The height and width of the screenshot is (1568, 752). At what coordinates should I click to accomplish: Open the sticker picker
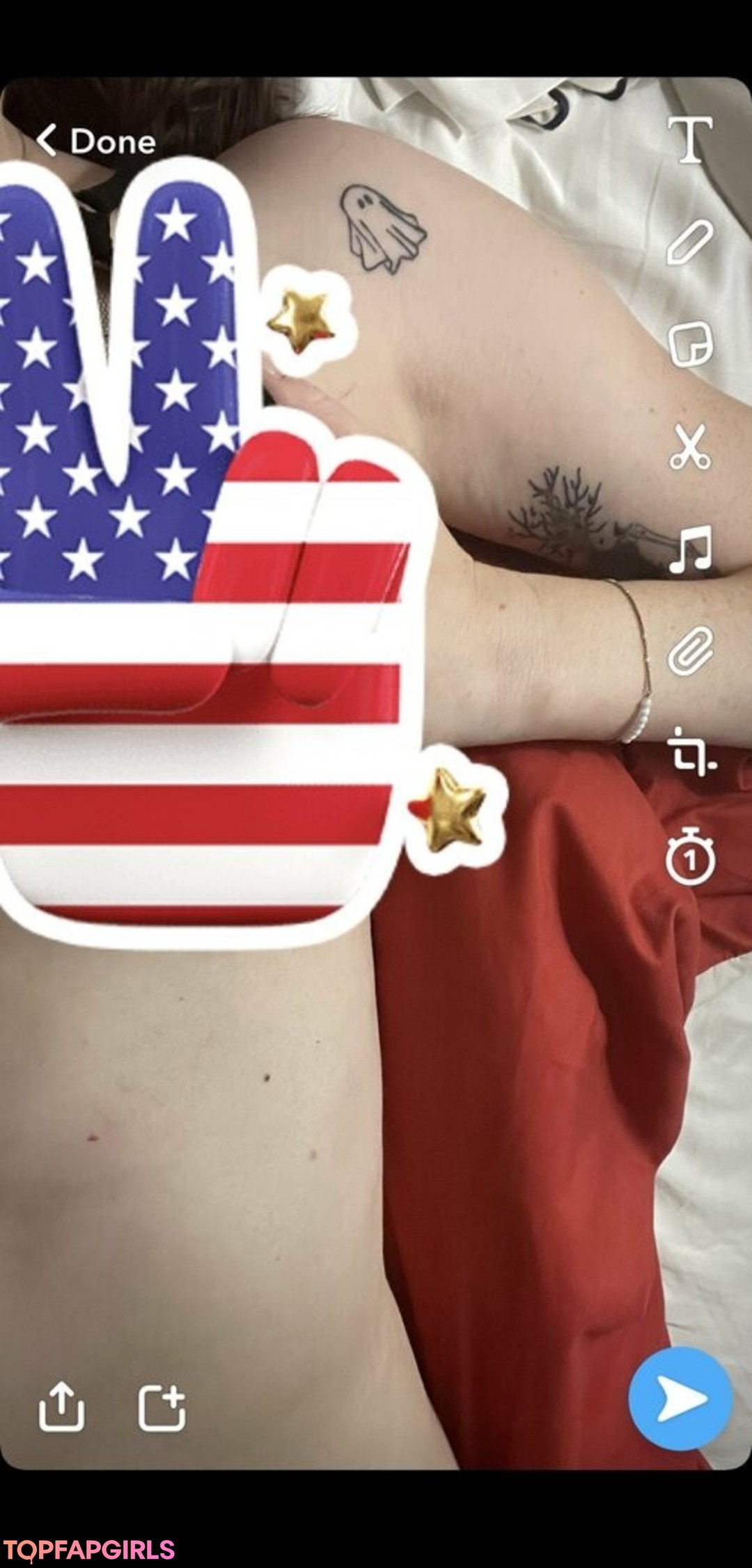(690, 344)
